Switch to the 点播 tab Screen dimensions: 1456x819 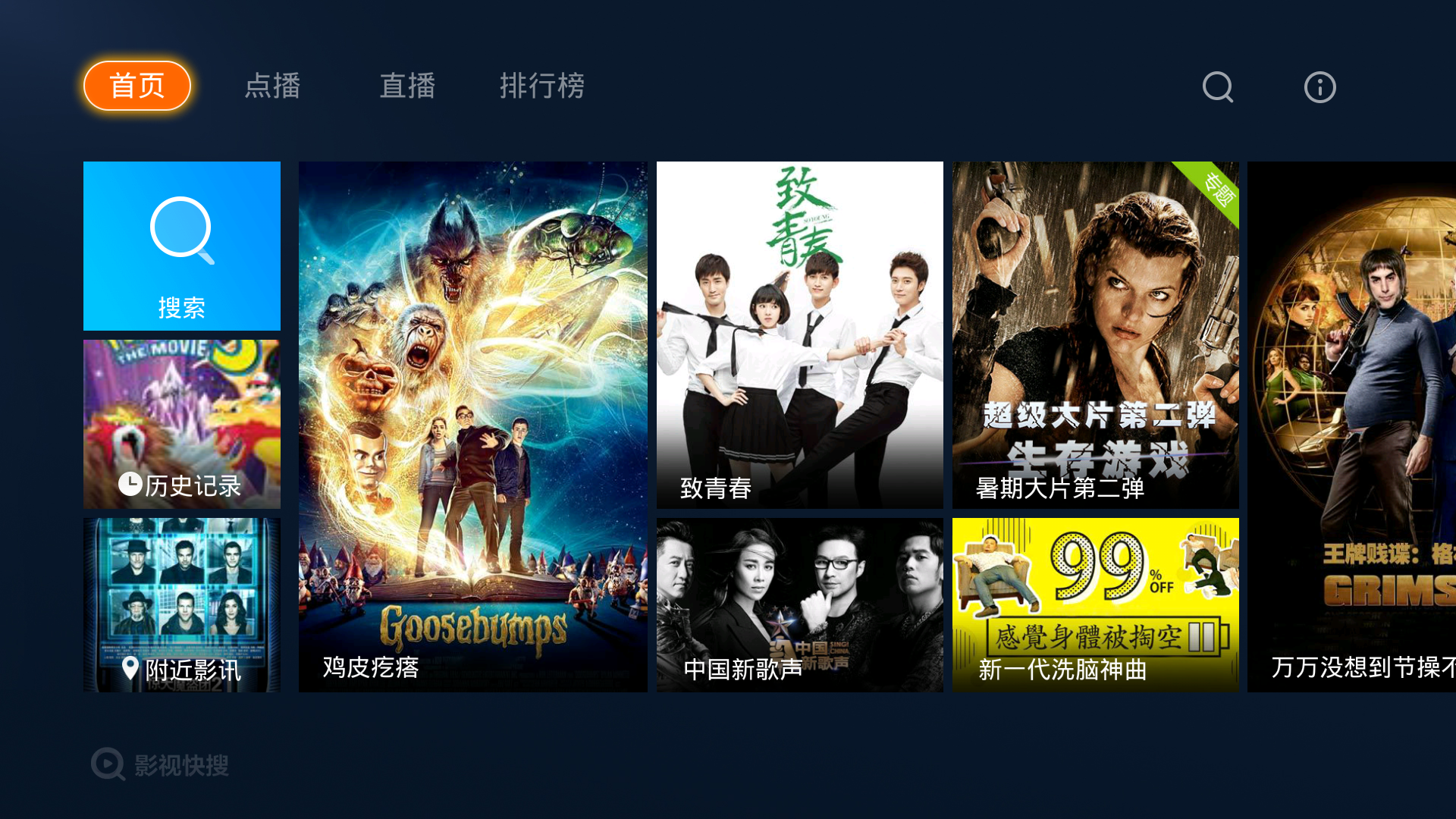click(273, 86)
